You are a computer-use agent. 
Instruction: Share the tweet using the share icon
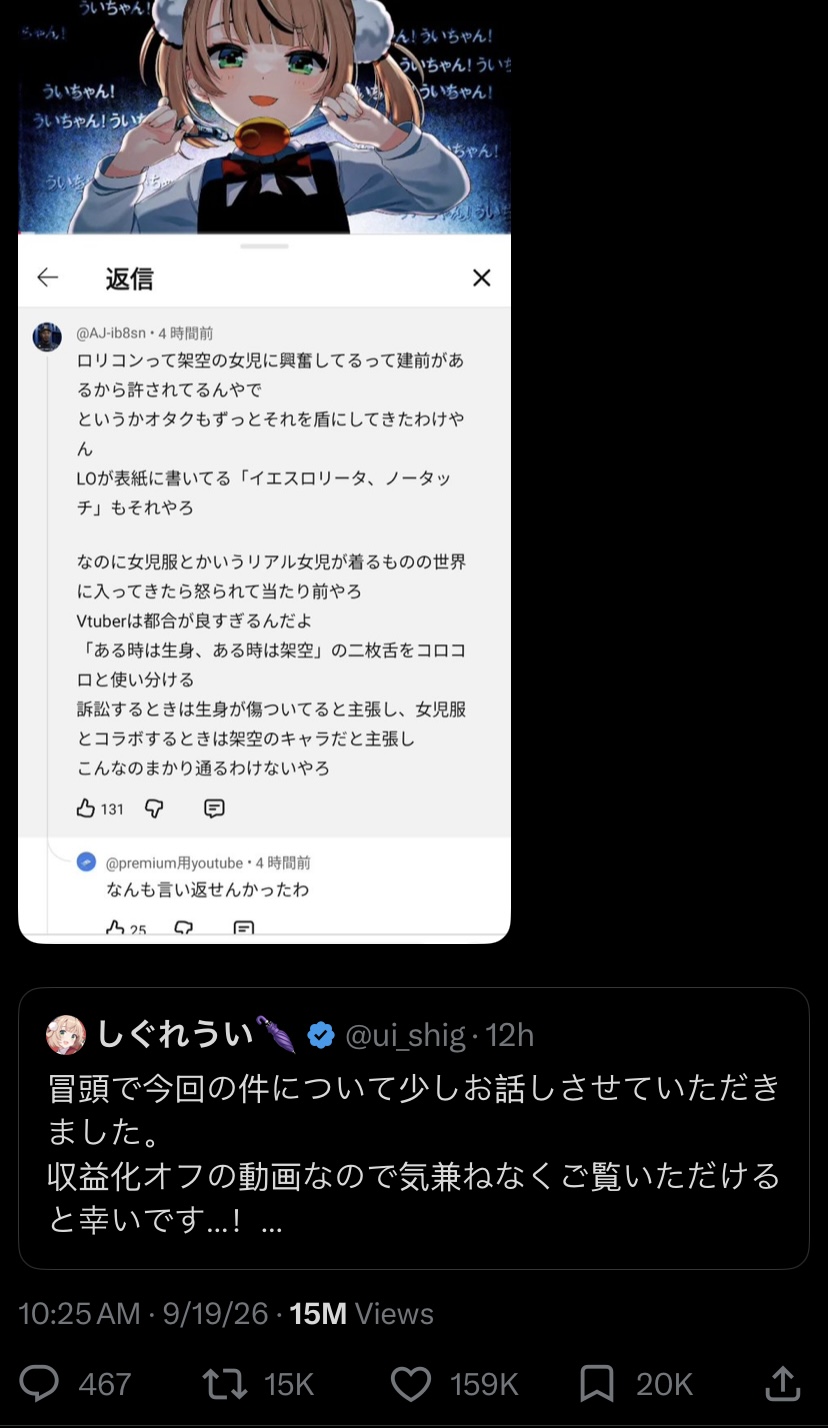pos(782,1384)
